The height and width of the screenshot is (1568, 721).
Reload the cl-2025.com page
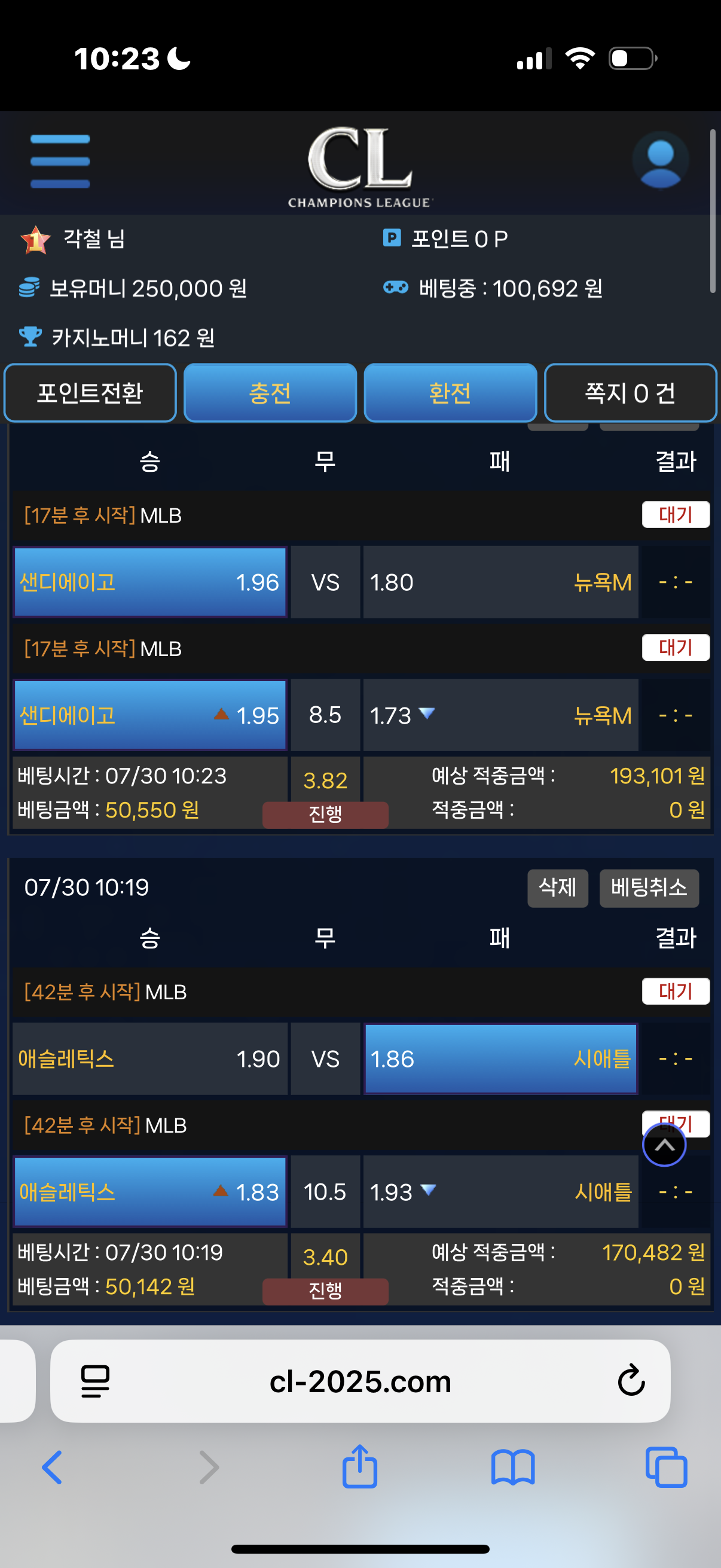click(x=631, y=1380)
